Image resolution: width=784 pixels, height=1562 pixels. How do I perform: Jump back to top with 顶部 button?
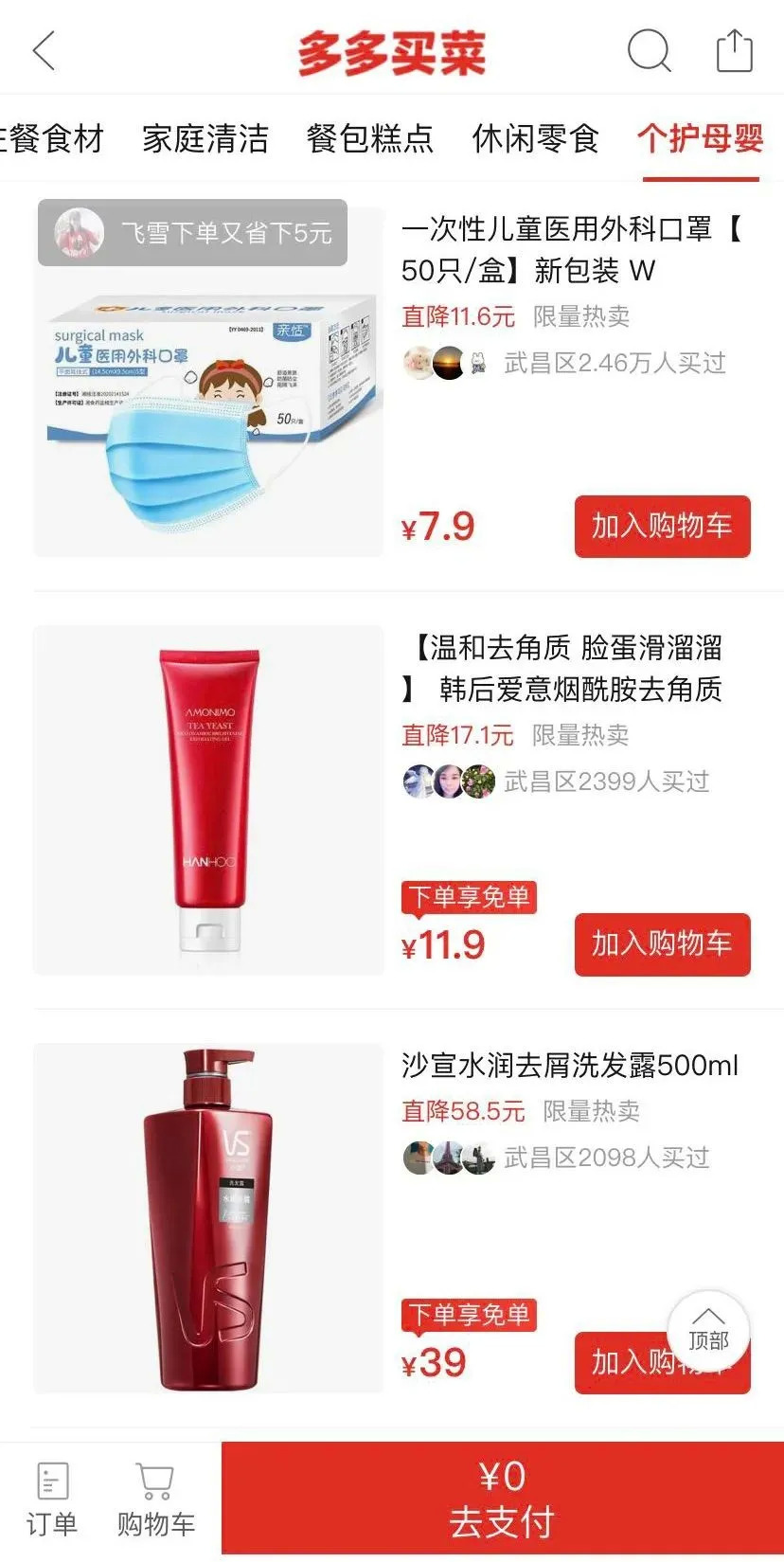click(x=708, y=1331)
